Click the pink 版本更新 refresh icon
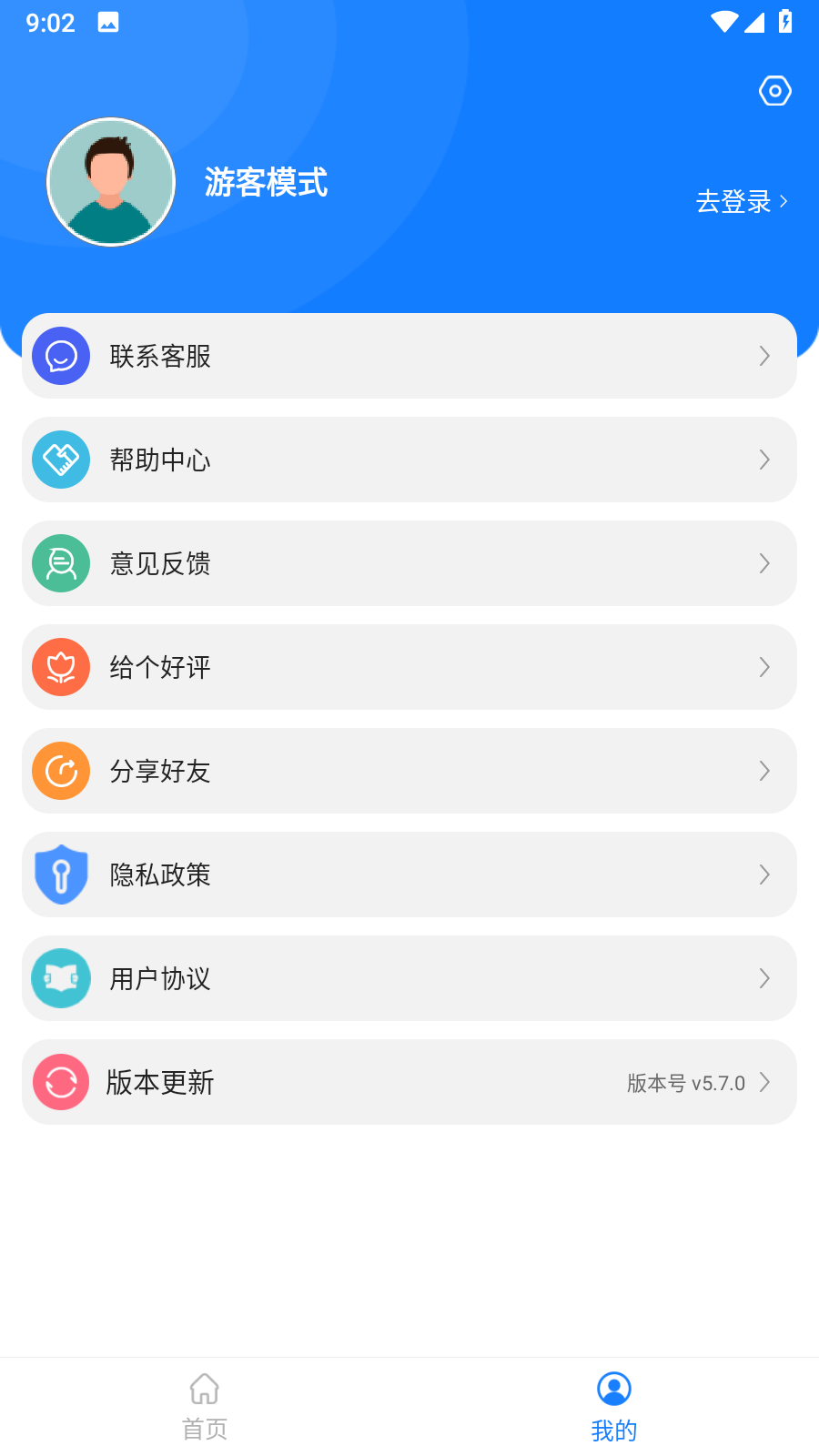Screen dimensions: 819x1456 pos(60,1082)
